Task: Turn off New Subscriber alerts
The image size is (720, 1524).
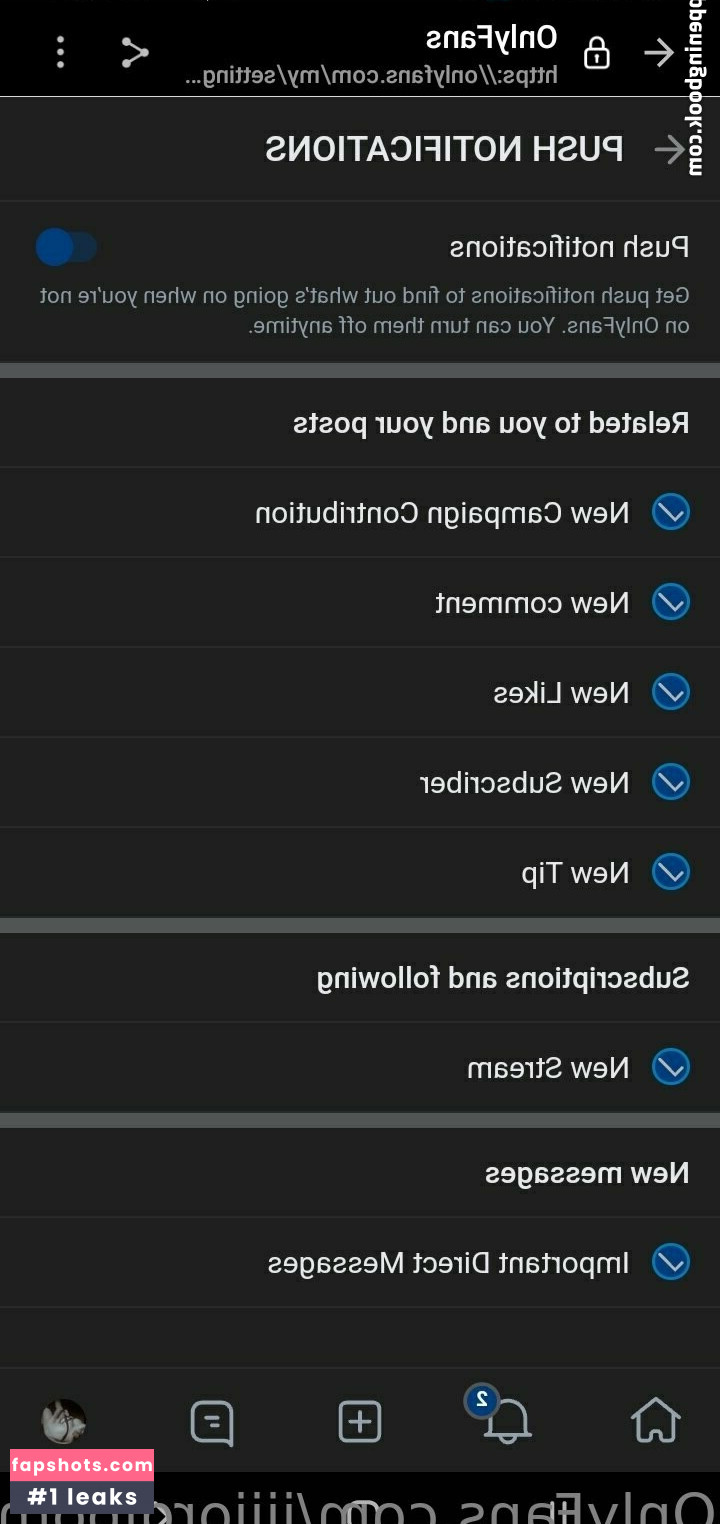Action: pyautogui.click(x=670, y=782)
